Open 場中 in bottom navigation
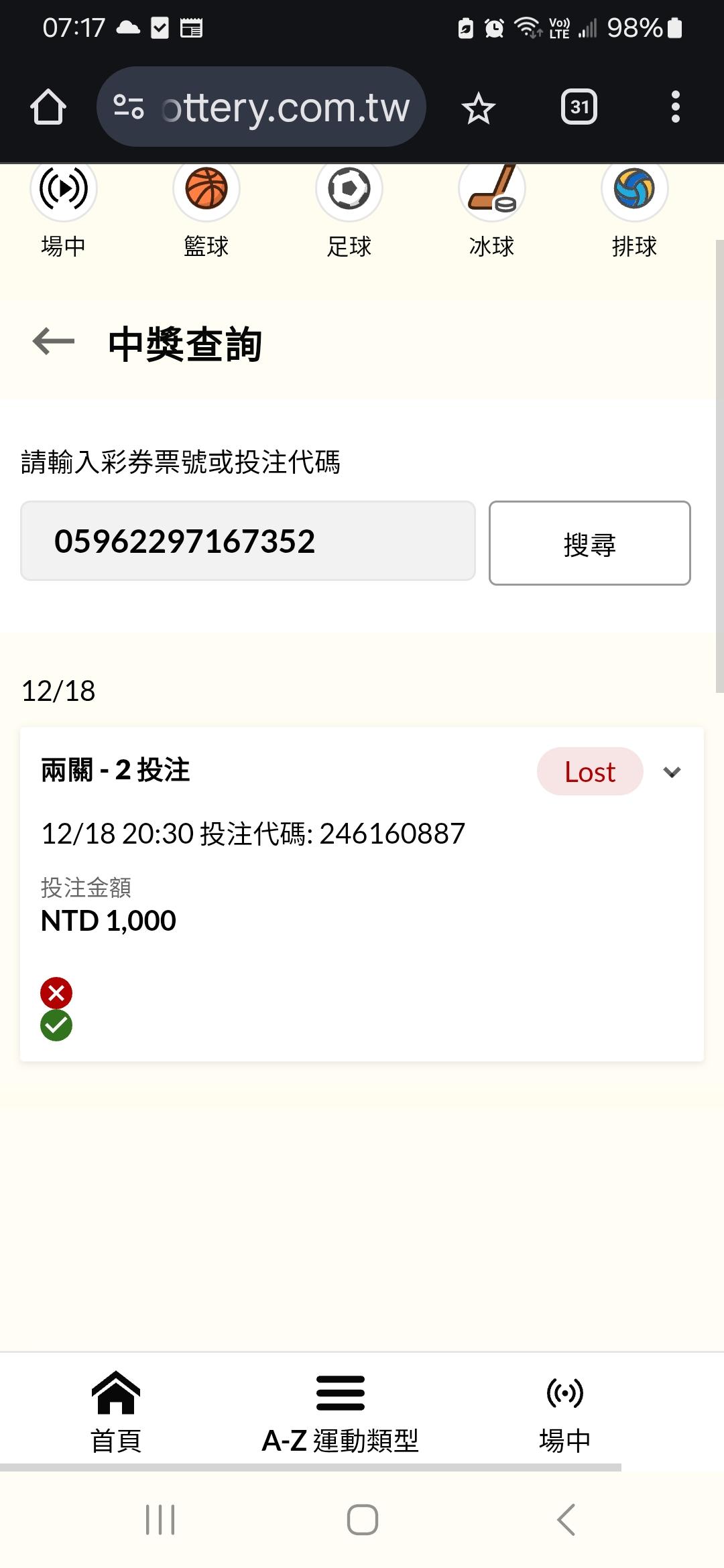This screenshot has height=1568, width=724. tap(565, 1411)
